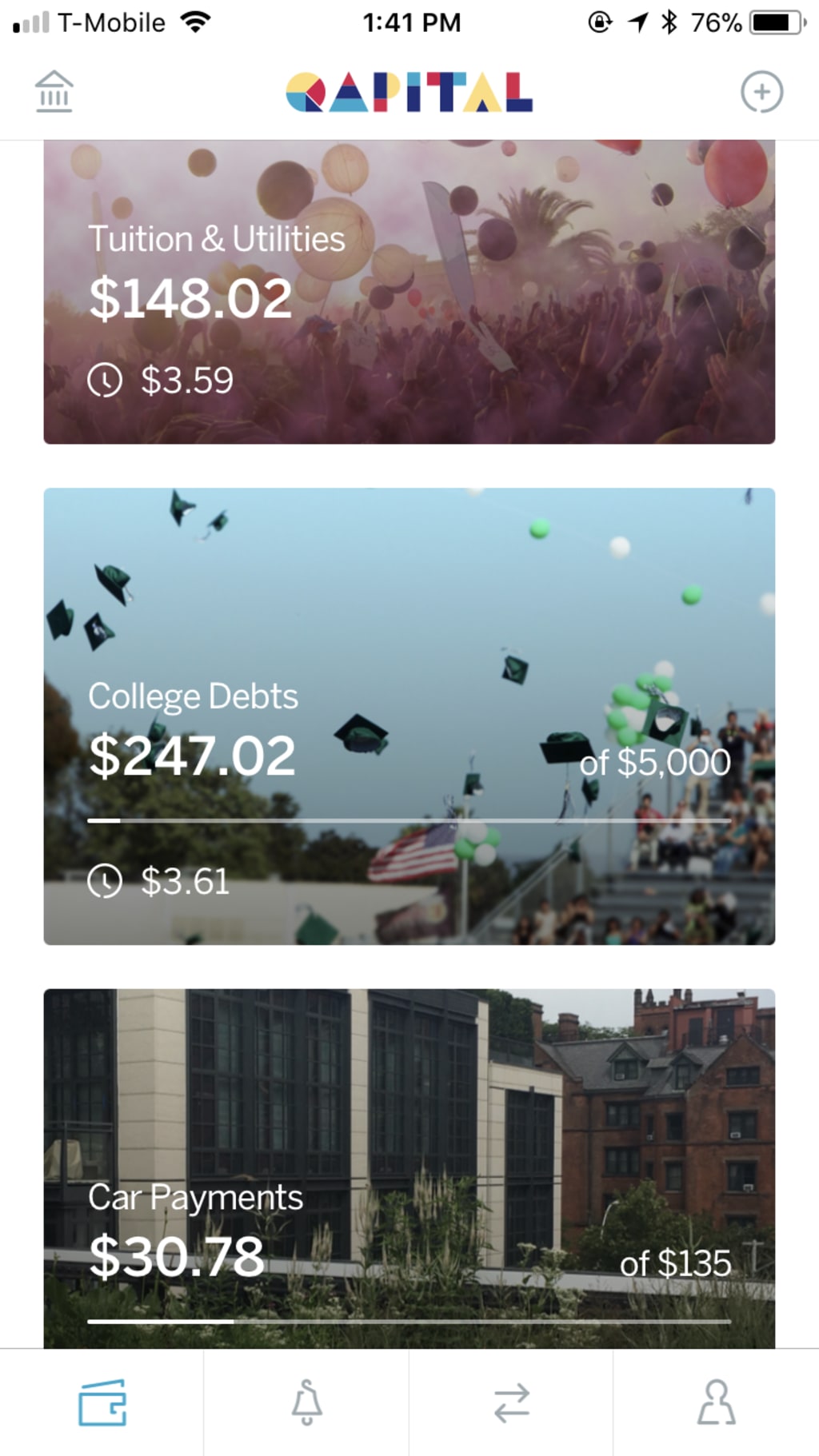Open the Tuition & Utilities goal card
Image resolution: width=819 pixels, height=1456 pixels.
pos(409,293)
